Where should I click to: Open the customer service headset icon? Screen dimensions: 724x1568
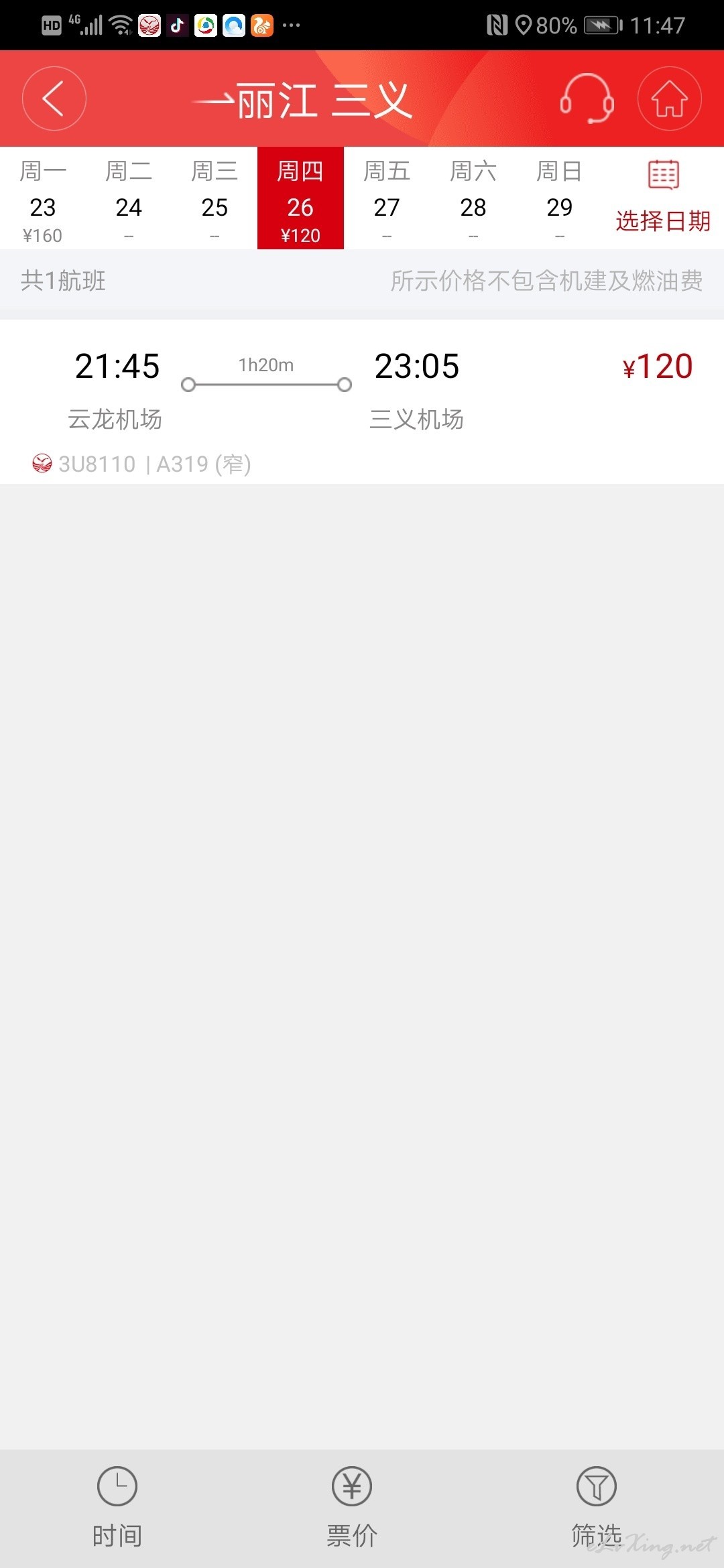coord(587,99)
